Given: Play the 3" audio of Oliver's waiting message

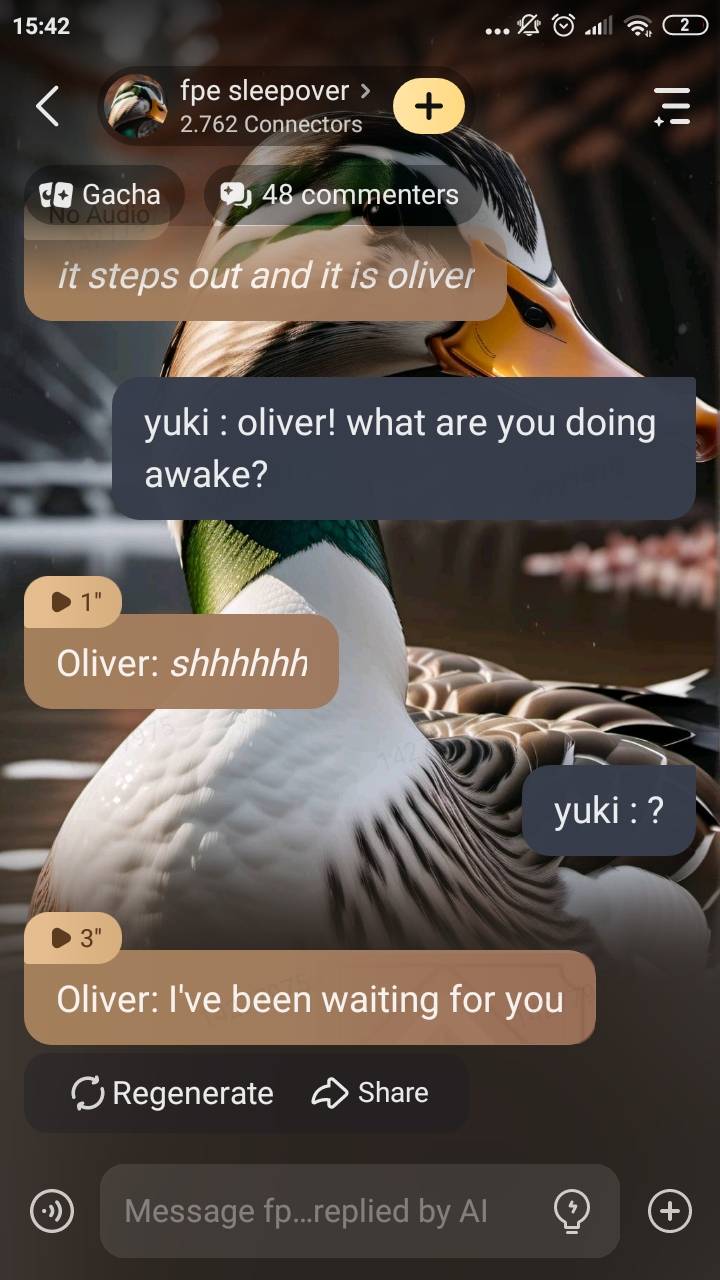Looking at the screenshot, I should point(73,938).
